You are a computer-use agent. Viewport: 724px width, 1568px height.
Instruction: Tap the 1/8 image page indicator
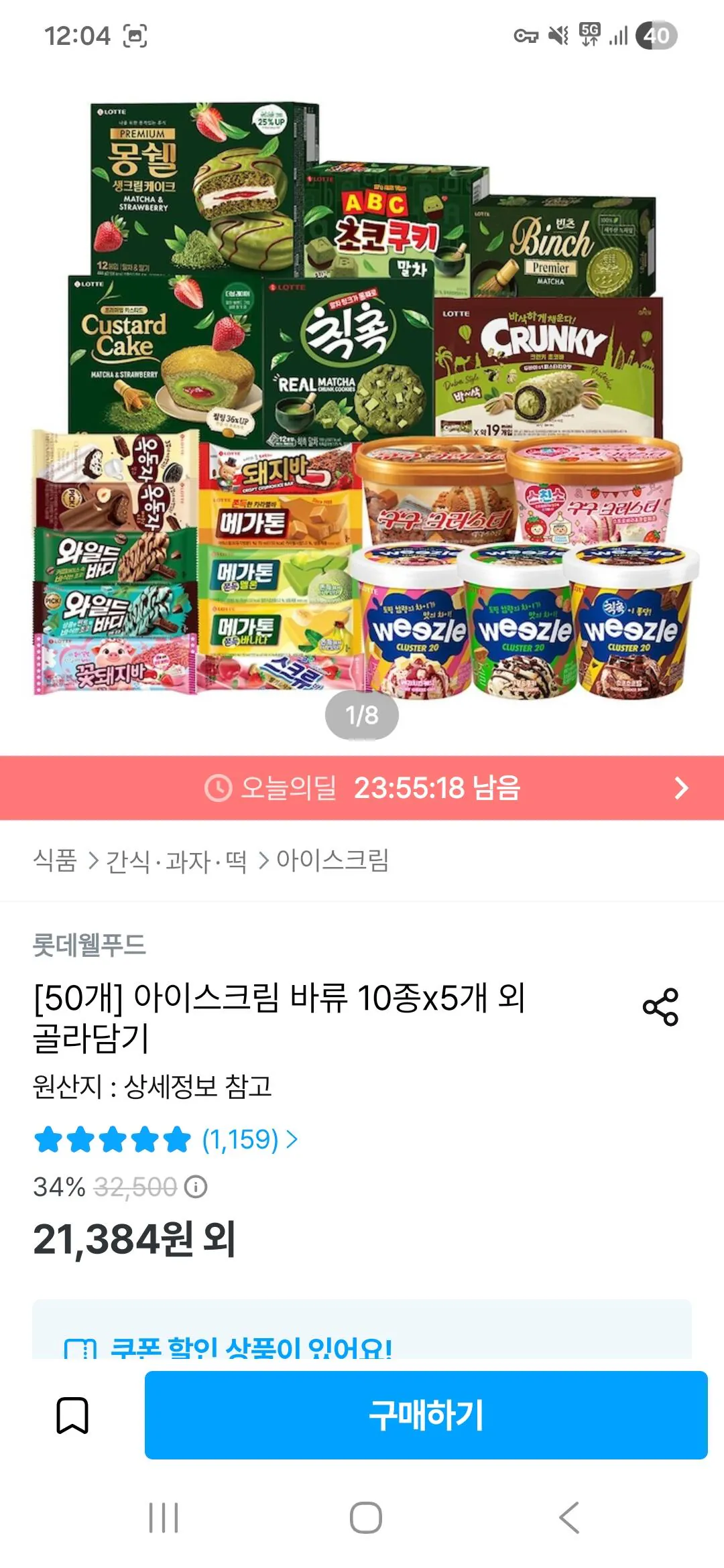coord(362,714)
